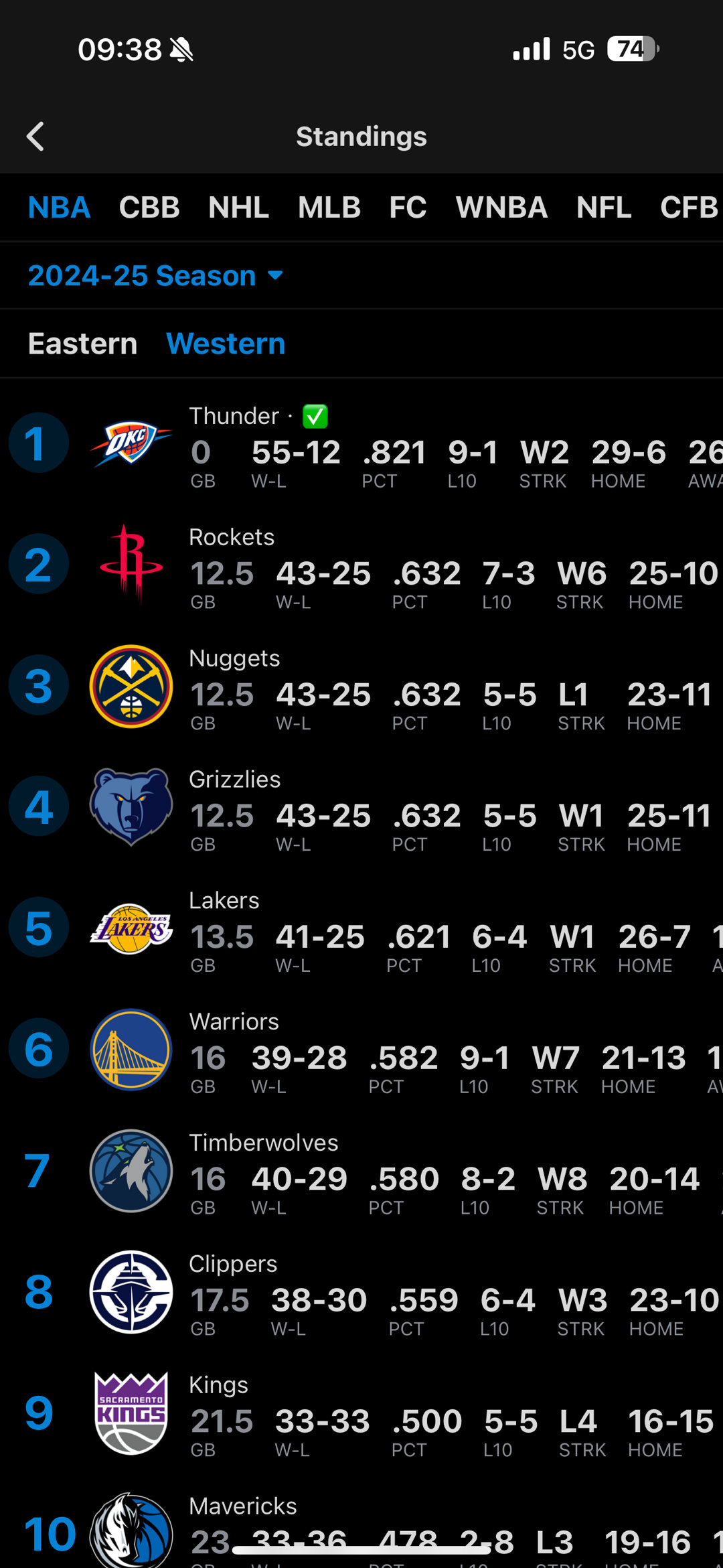Select the Western conference tab
The height and width of the screenshot is (1568, 723).
pyautogui.click(x=226, y=344)
